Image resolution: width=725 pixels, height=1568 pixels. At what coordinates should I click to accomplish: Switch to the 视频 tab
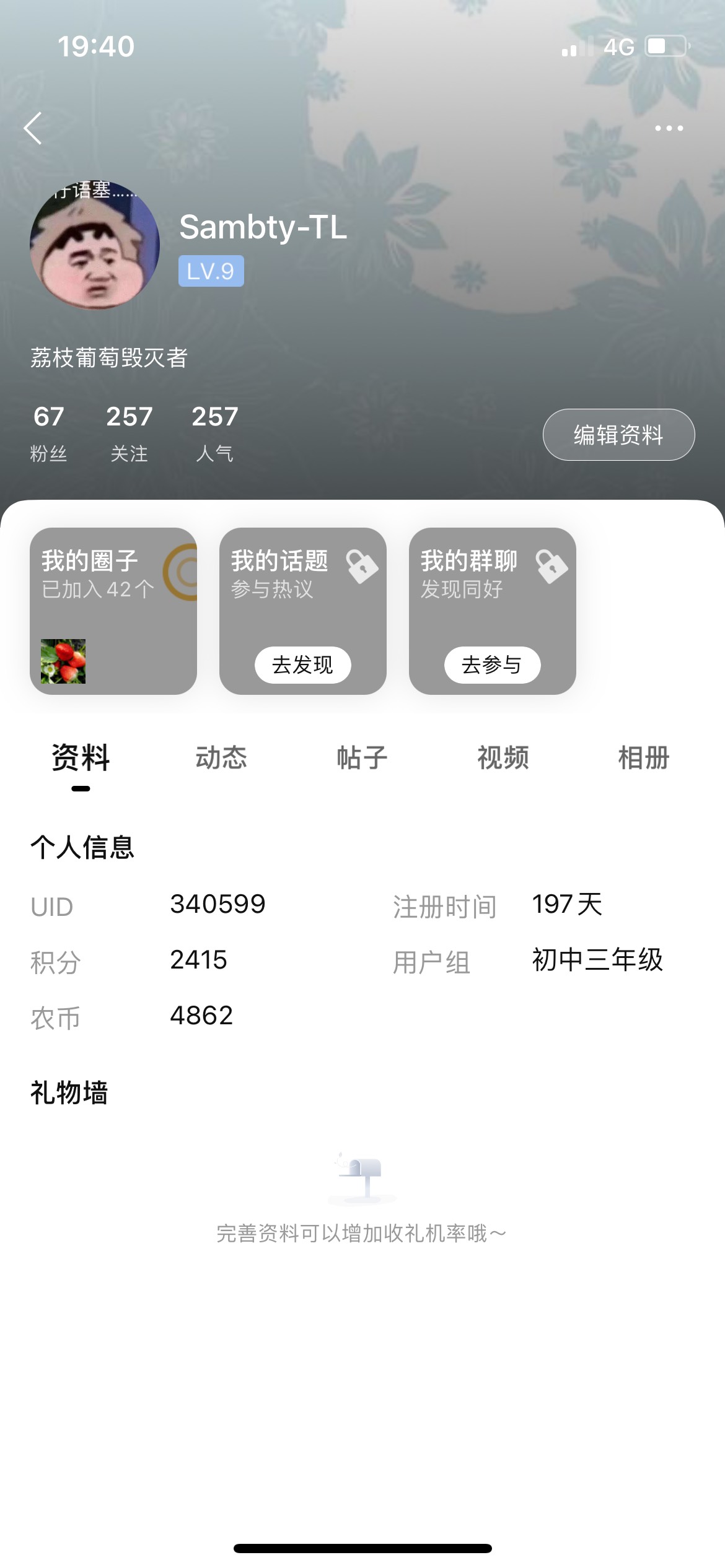(503, 758)
